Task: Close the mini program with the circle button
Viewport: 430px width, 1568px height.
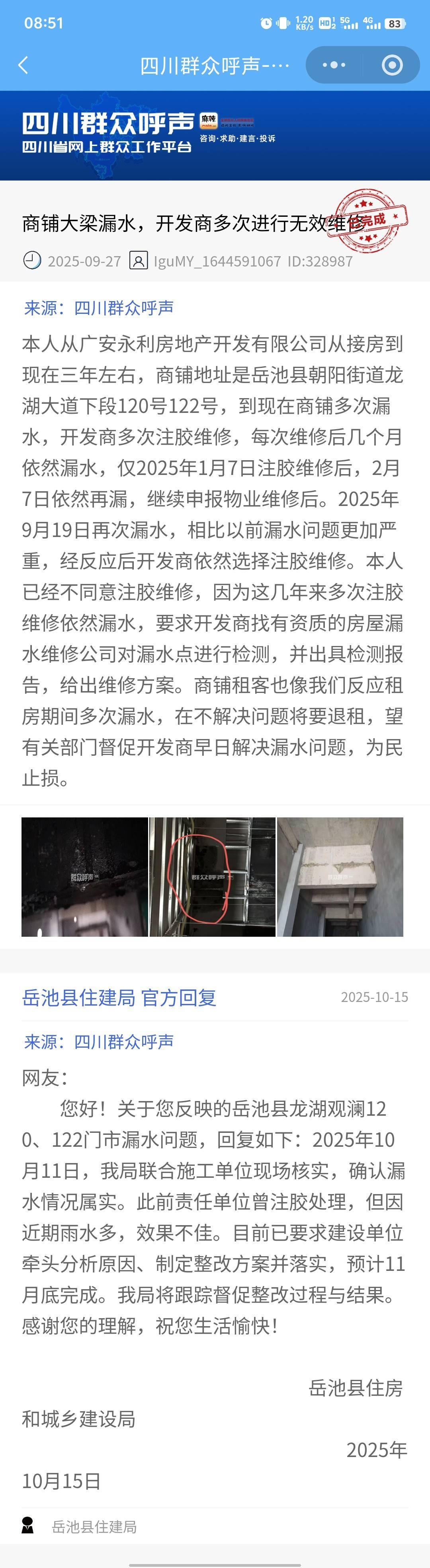Action: 392,65
